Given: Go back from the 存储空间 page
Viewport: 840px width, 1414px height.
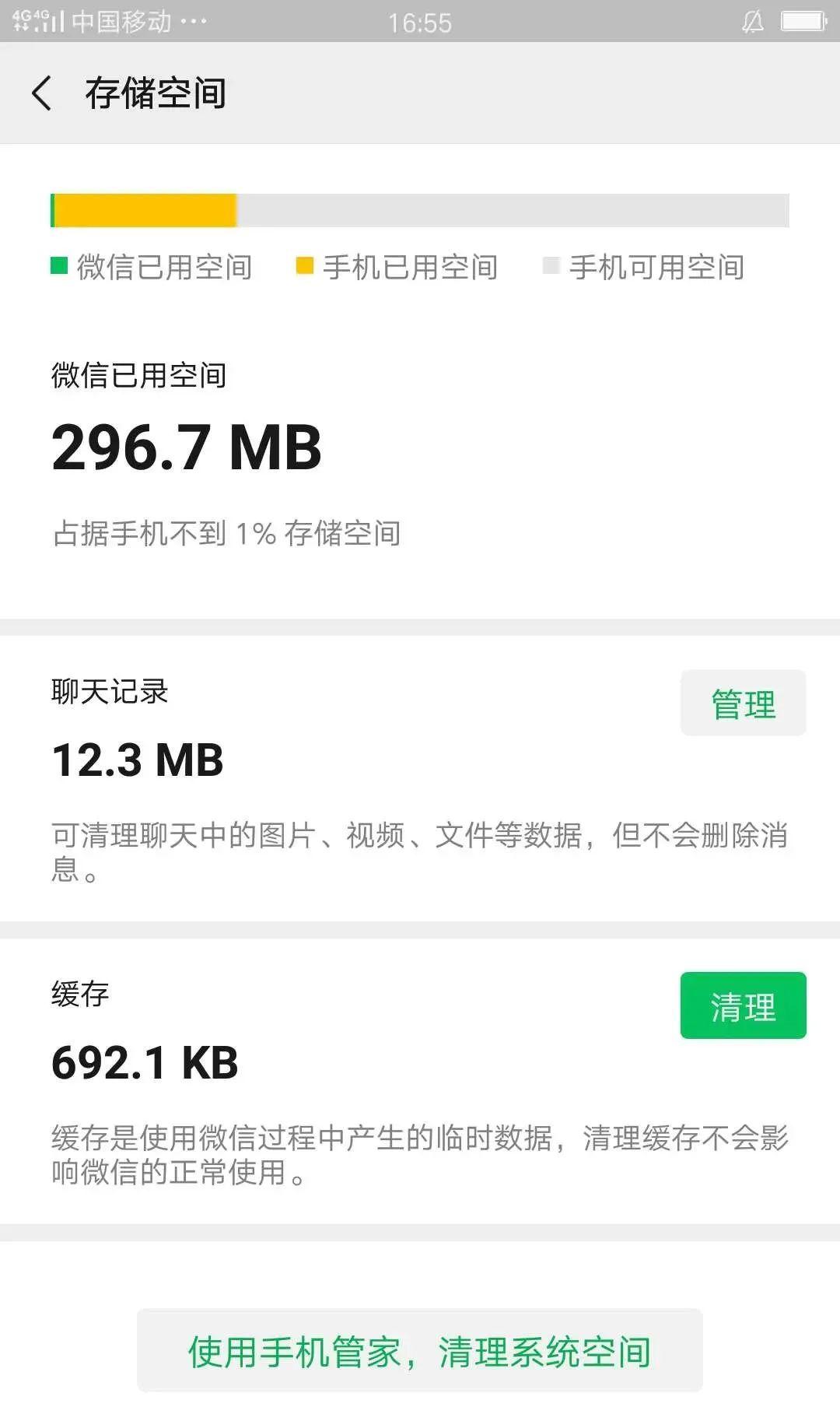Looking at the screenshot, I should (x=42, y=93).
